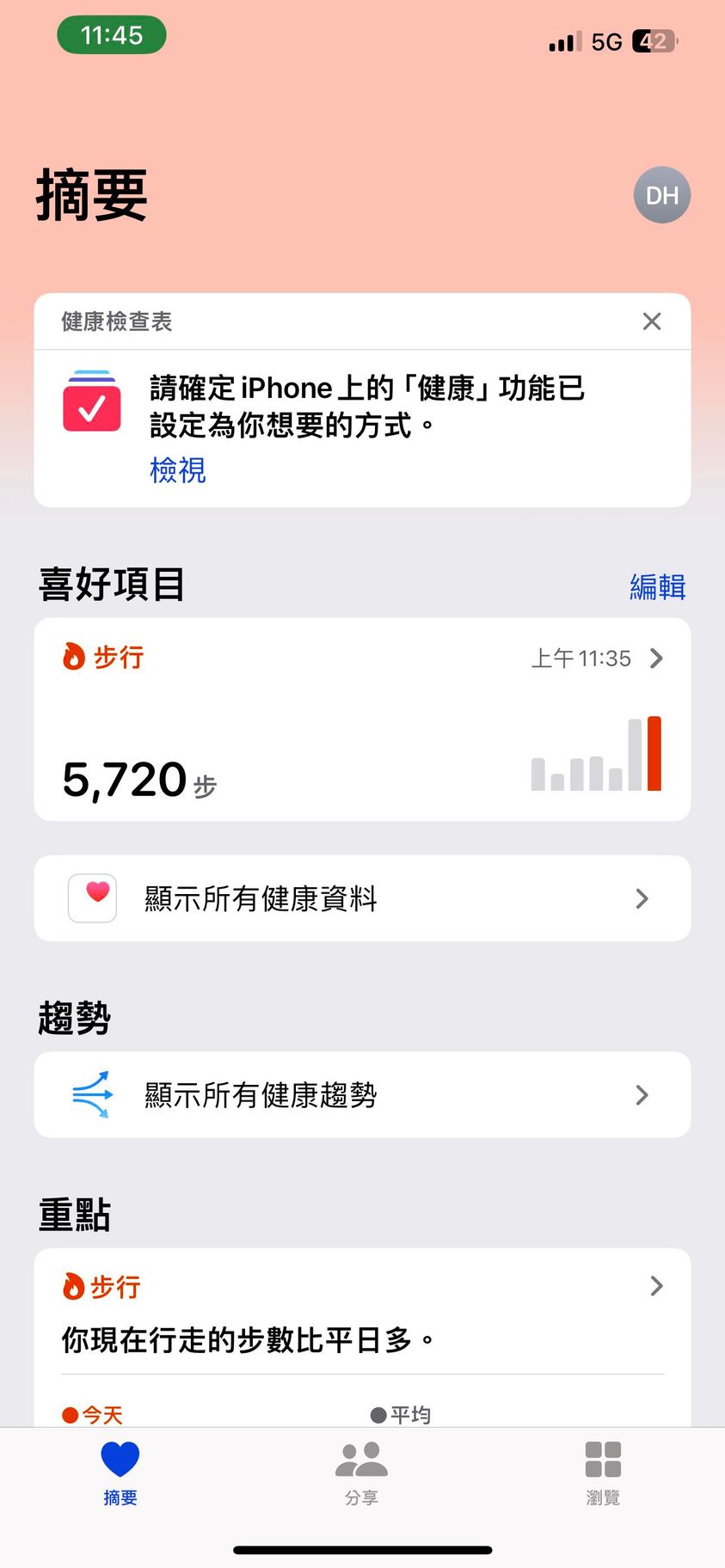This screenshot has width=725, height=1568.
Task: Switch to the 分享 tab
Action: [361, 1473]
